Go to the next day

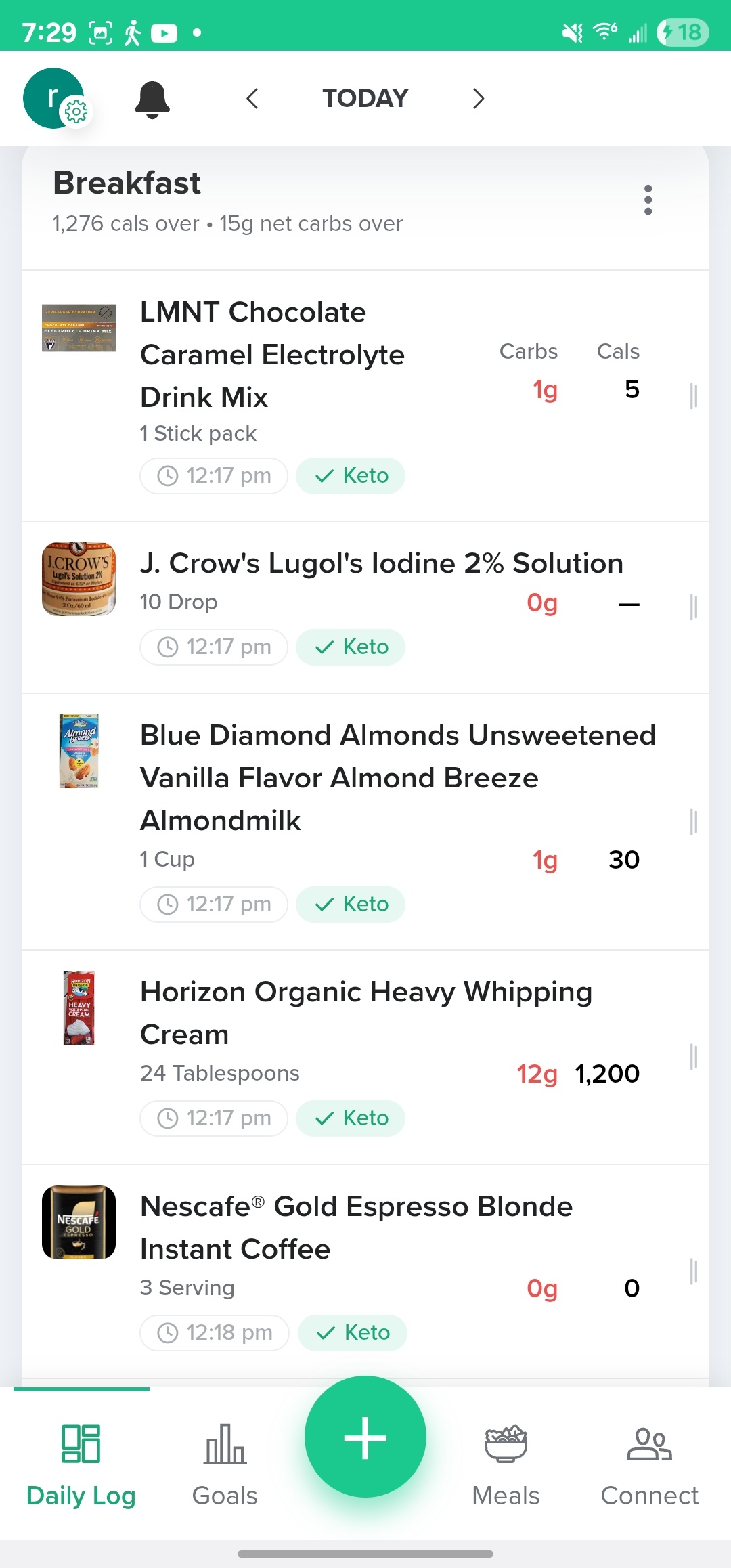478,99
